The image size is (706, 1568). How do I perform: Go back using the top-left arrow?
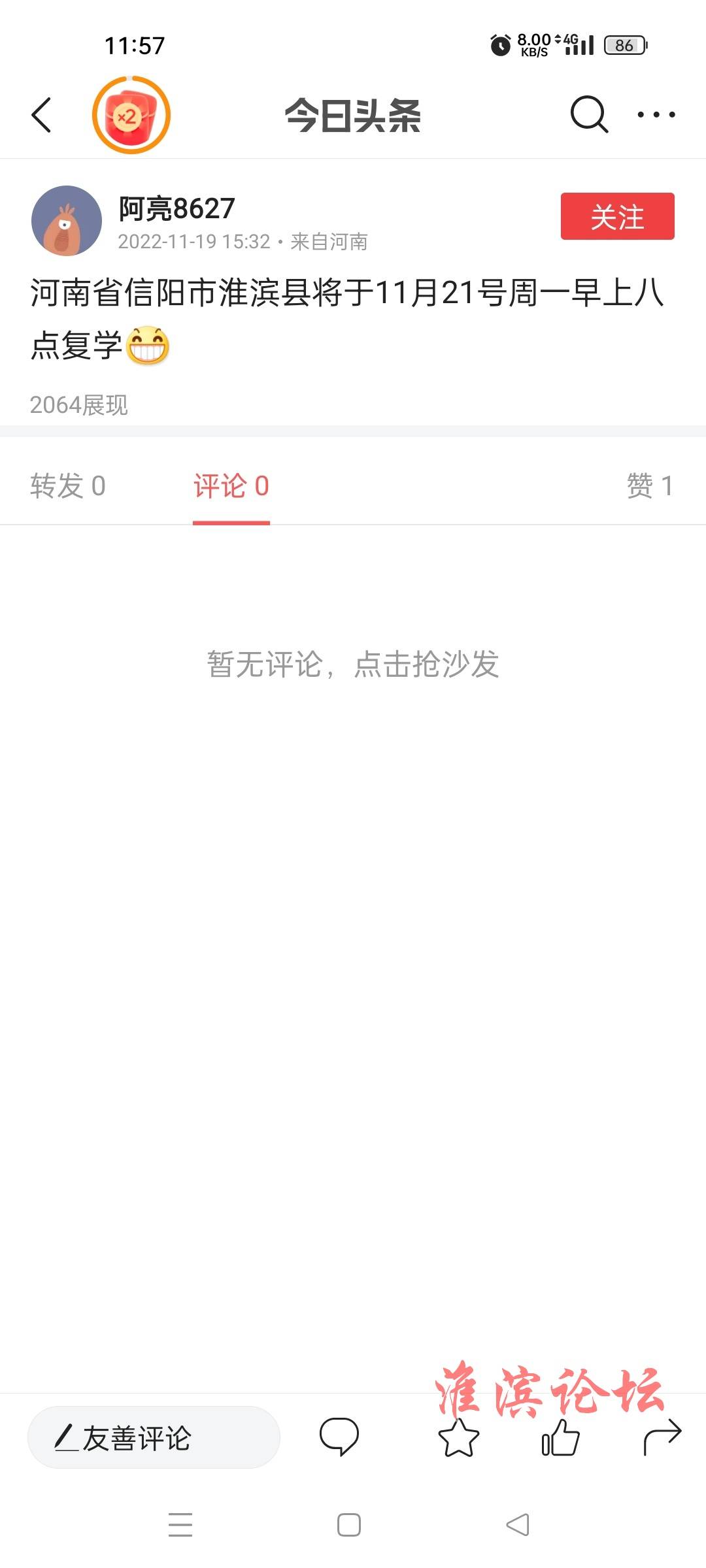tap(41, 115)
